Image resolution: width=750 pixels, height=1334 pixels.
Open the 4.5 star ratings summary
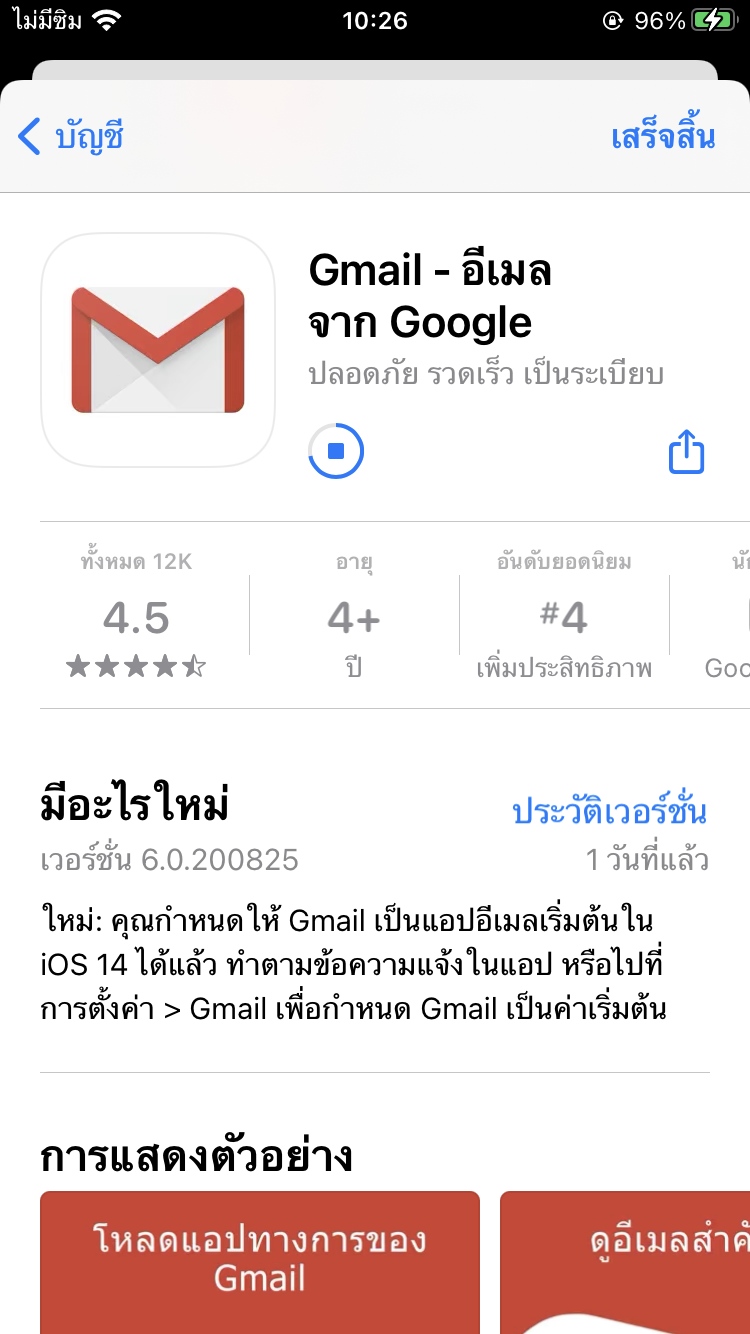point(136,617)
